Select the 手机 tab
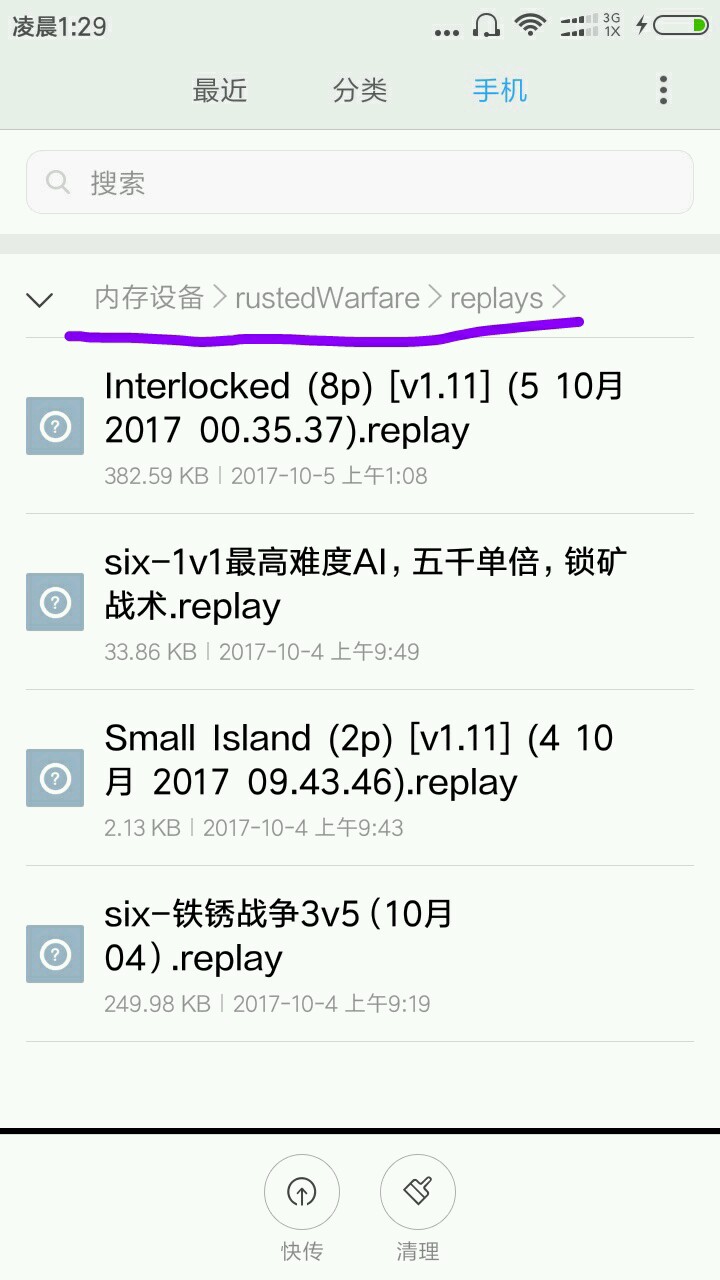 tap(500, 90)
